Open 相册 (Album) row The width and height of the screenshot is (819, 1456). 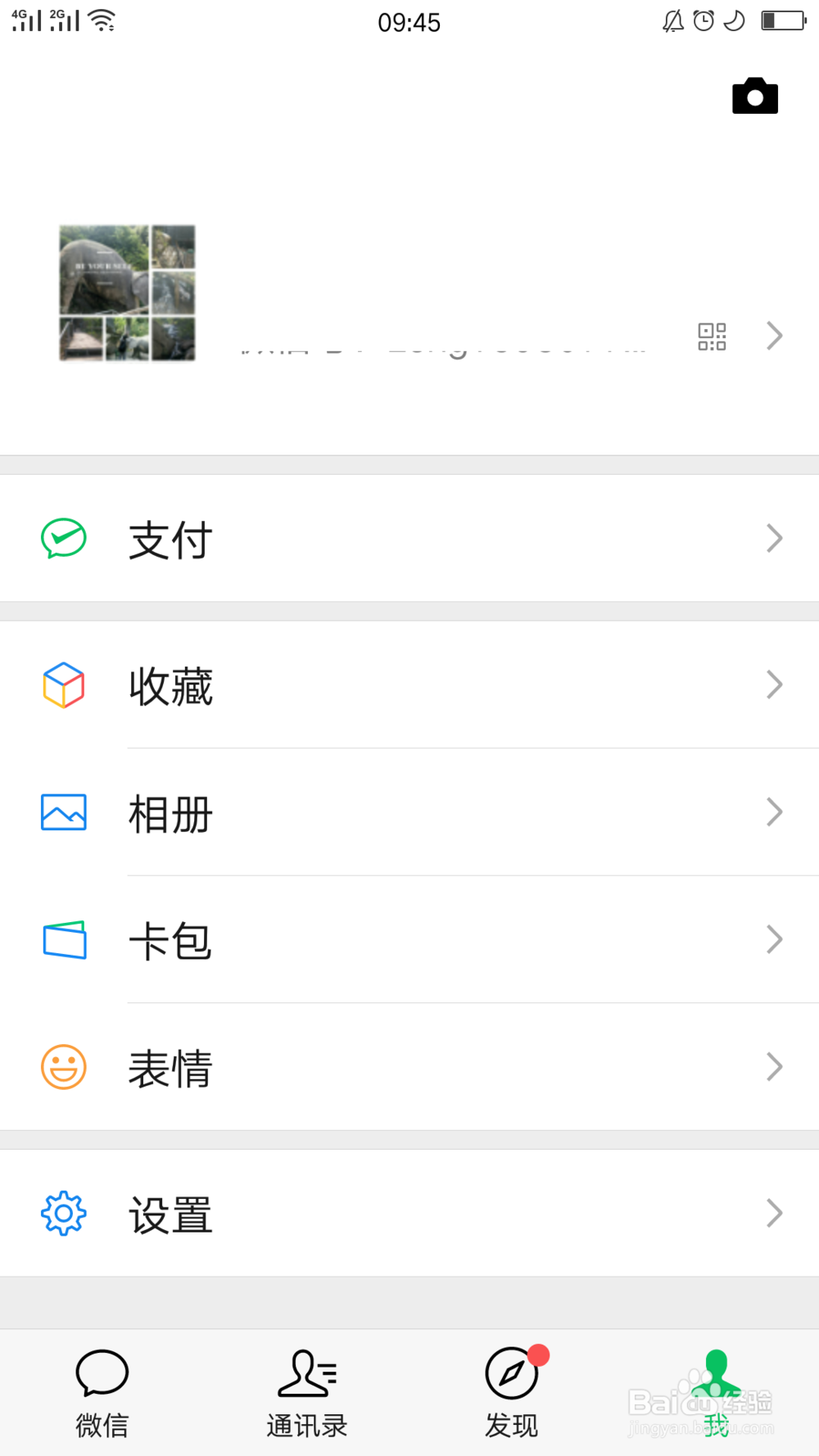pyautogui.click(x=409, y=812)
